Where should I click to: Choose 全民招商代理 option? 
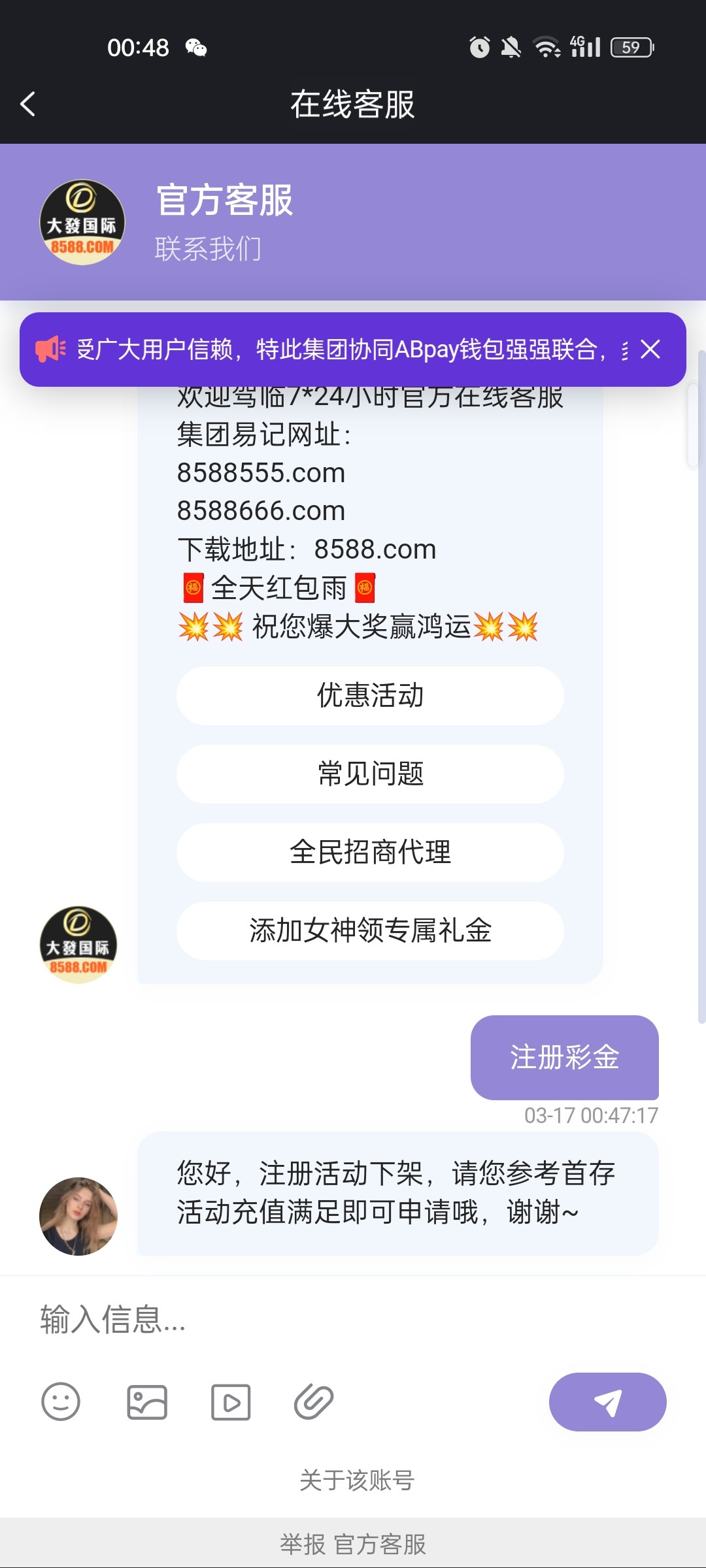point(370,853)
